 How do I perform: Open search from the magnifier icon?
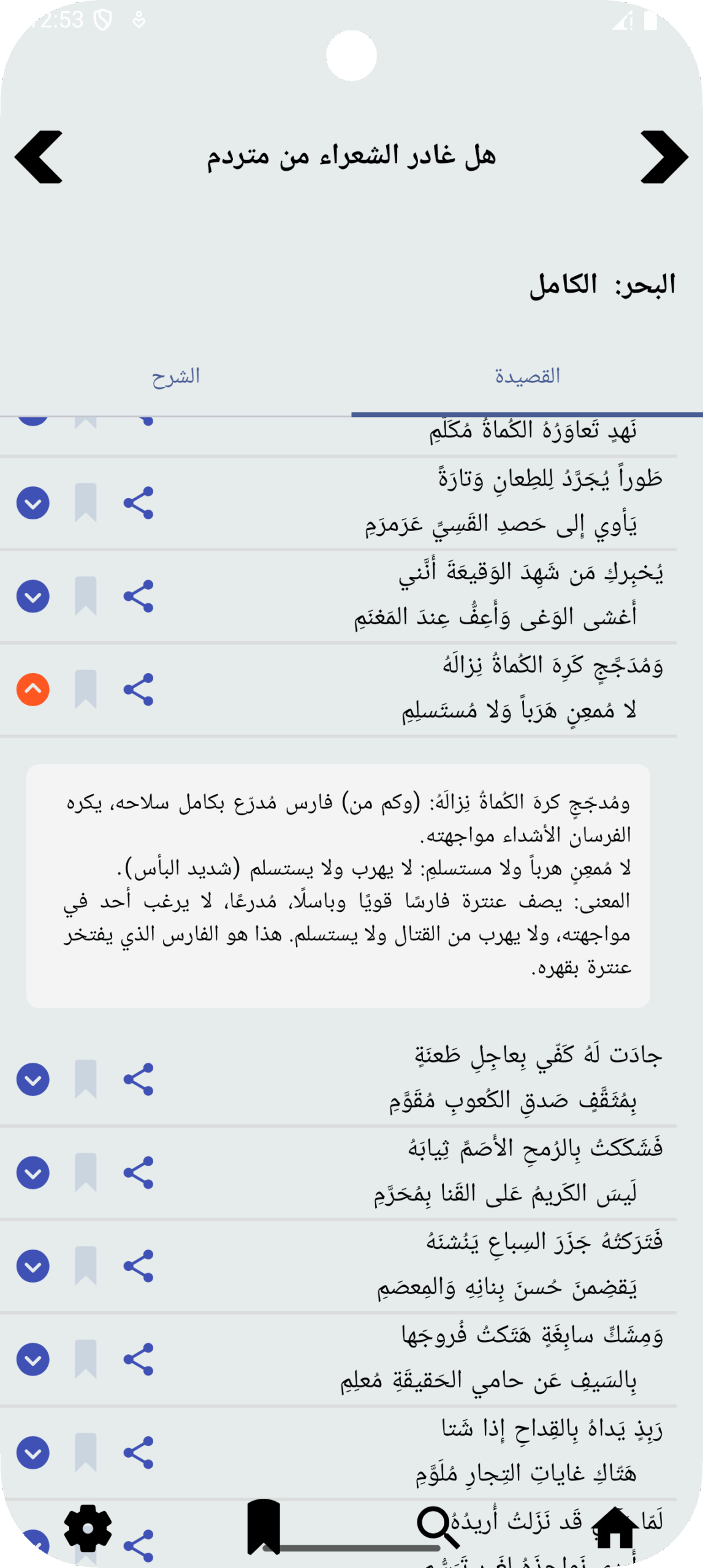(x=438, y=1526)
